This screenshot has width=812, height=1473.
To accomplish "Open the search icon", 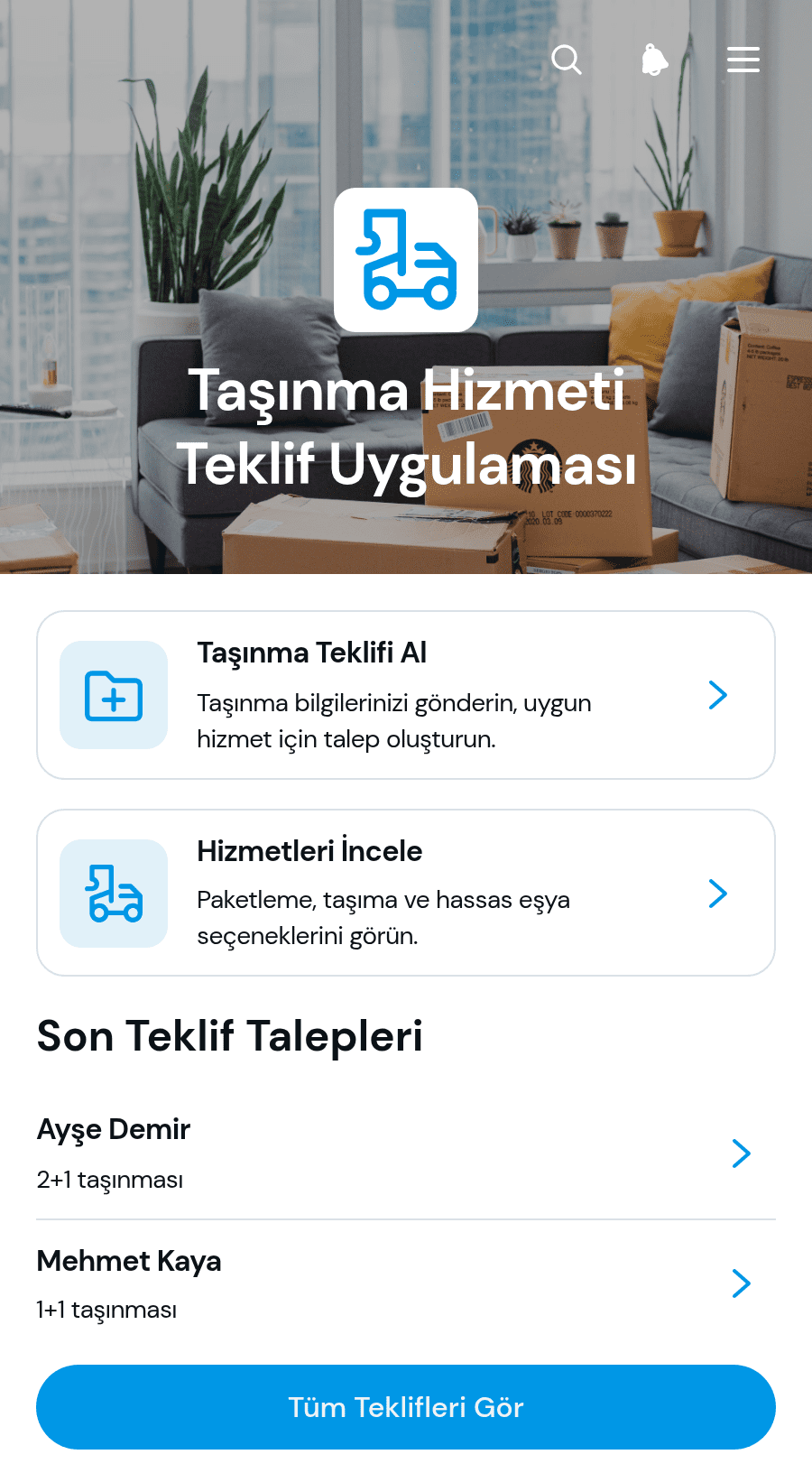I will (567, 60).
